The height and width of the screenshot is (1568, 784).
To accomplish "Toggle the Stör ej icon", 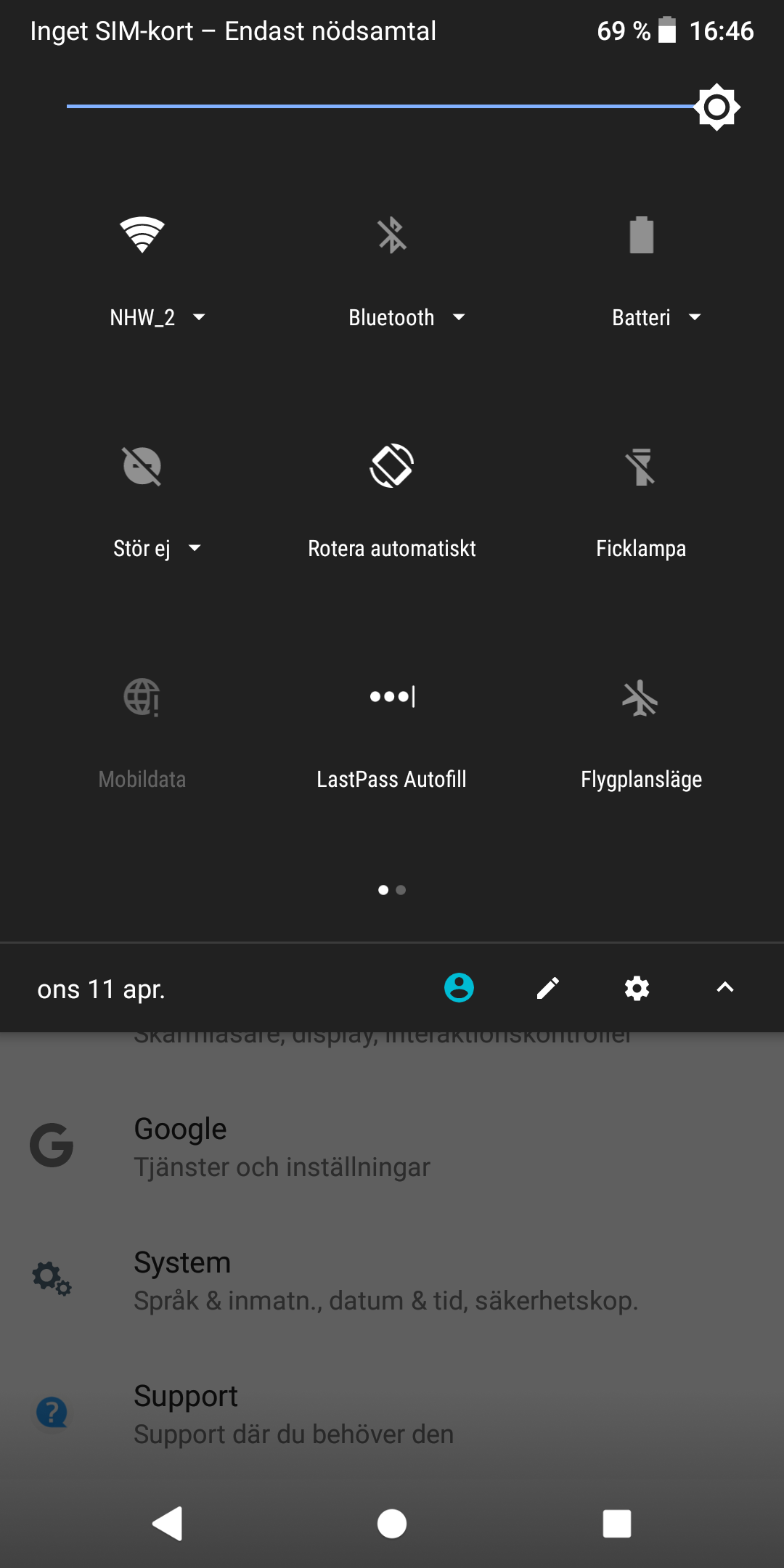I will point(142,466).
